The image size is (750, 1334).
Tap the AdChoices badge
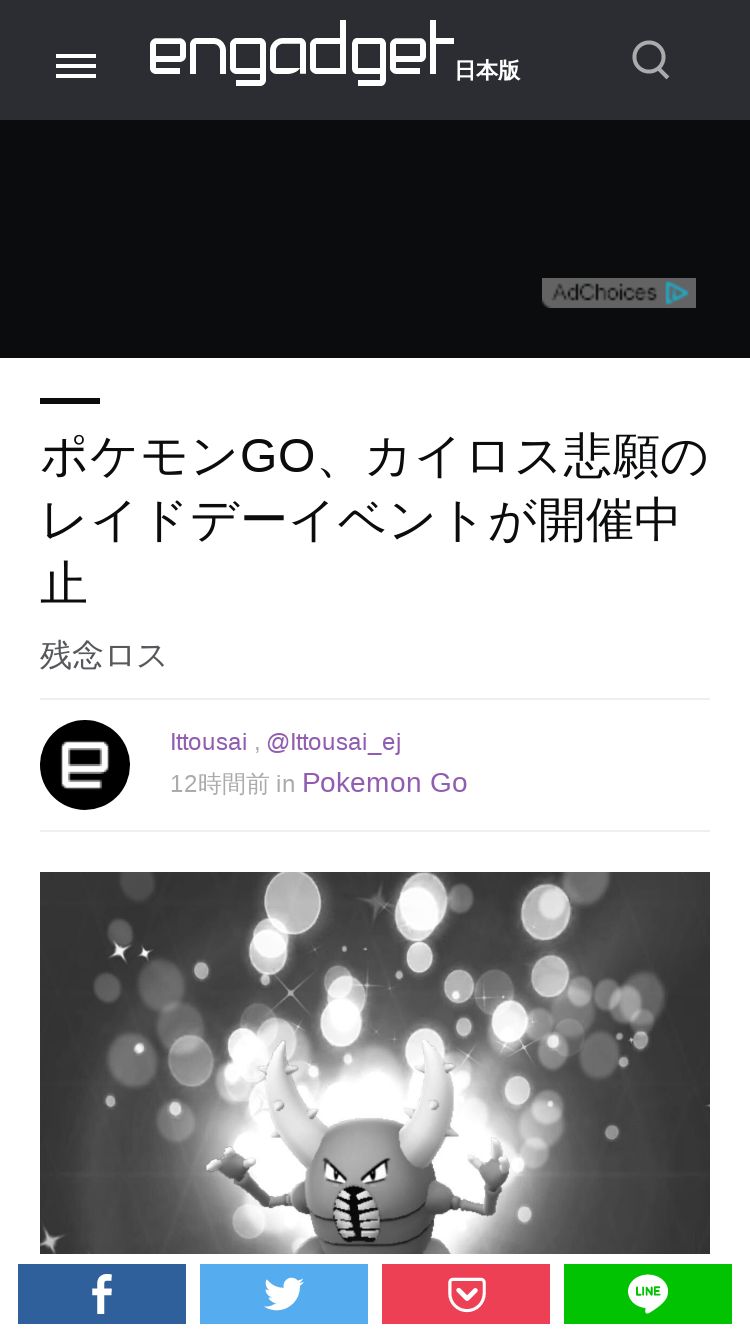(619, 293)
